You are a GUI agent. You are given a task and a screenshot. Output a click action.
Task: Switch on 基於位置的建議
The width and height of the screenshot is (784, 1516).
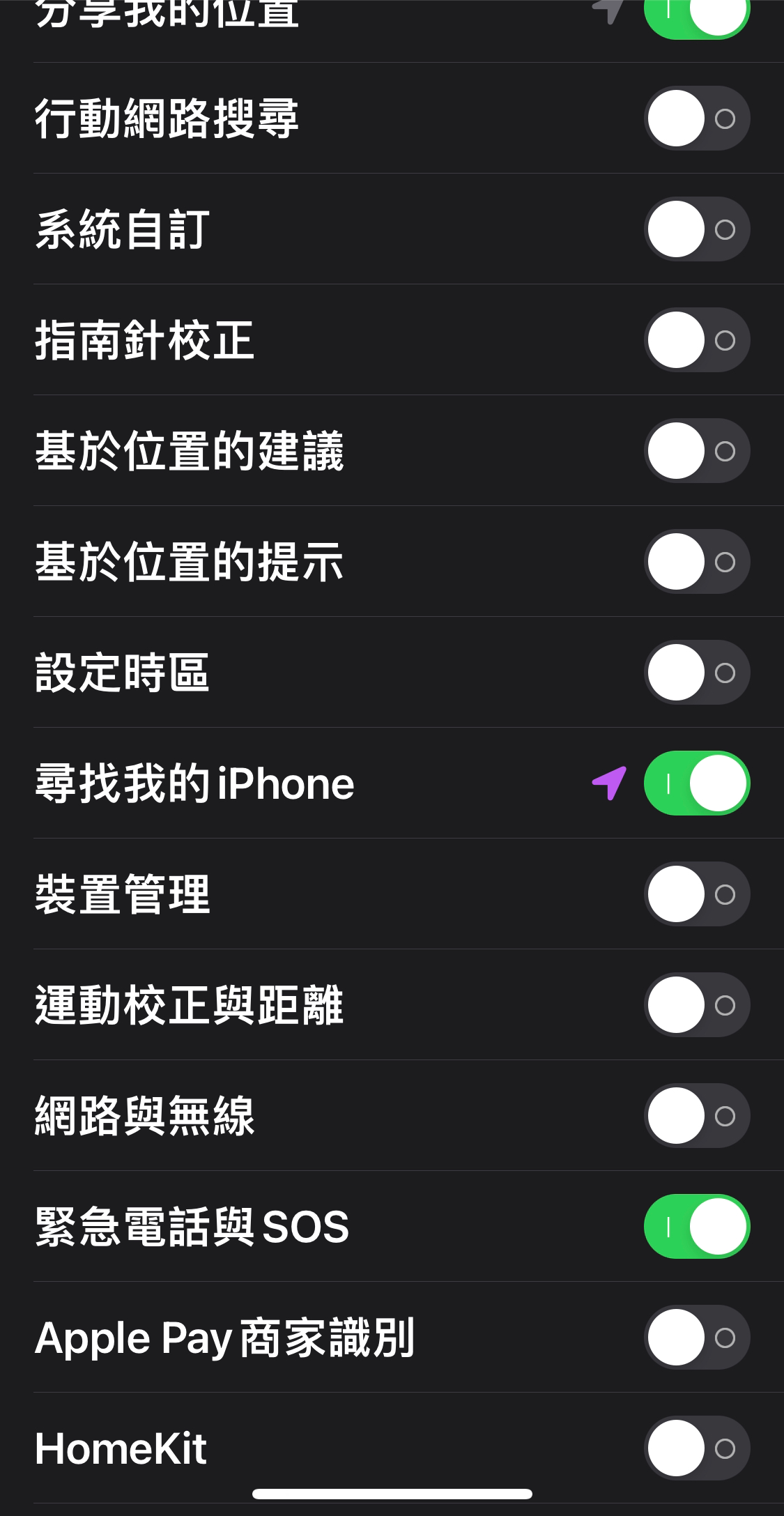(697, 450)
